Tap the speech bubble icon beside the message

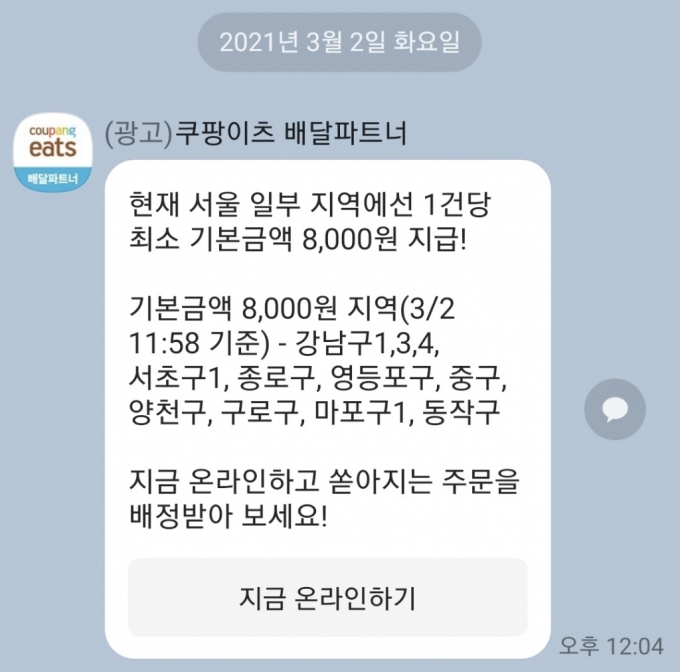(615, 409)
